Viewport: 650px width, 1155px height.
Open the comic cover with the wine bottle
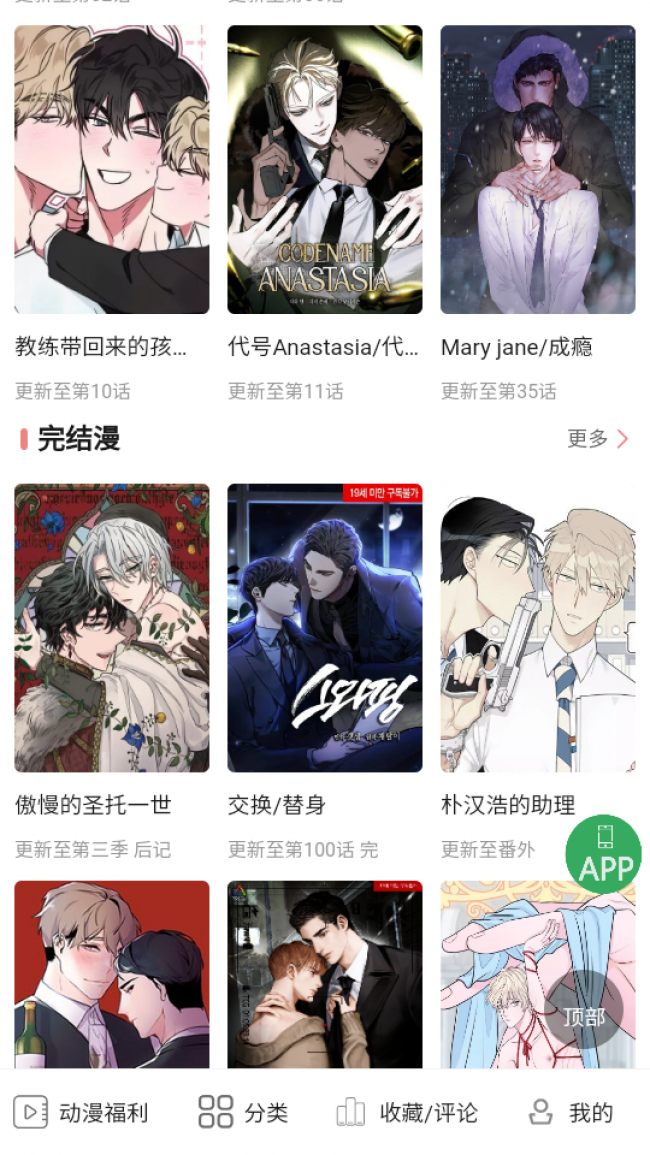click(111, 974)
